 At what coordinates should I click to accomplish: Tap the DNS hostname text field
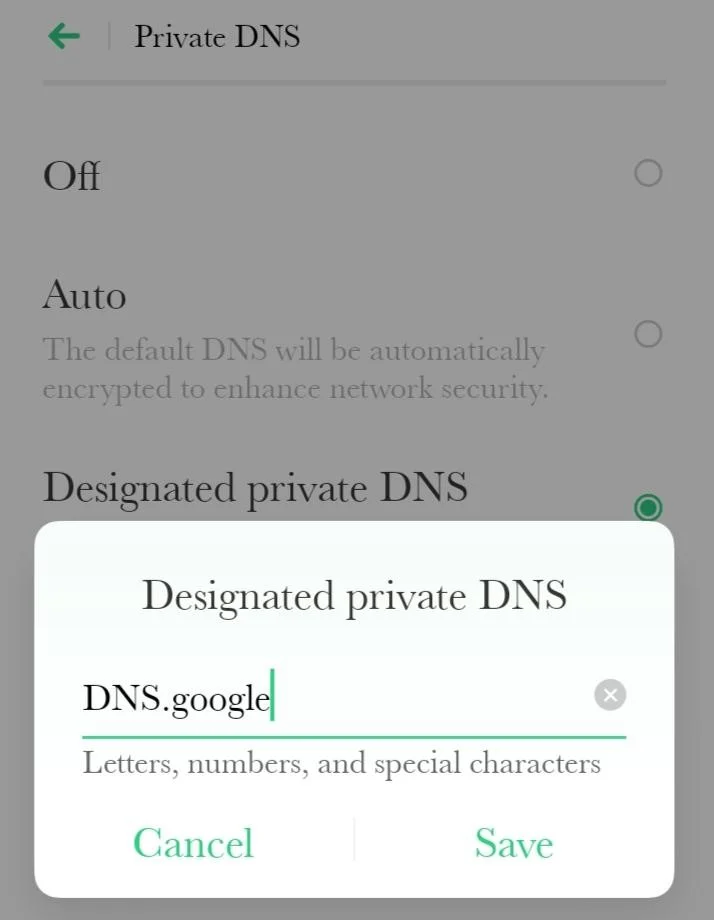coord(330,697)
